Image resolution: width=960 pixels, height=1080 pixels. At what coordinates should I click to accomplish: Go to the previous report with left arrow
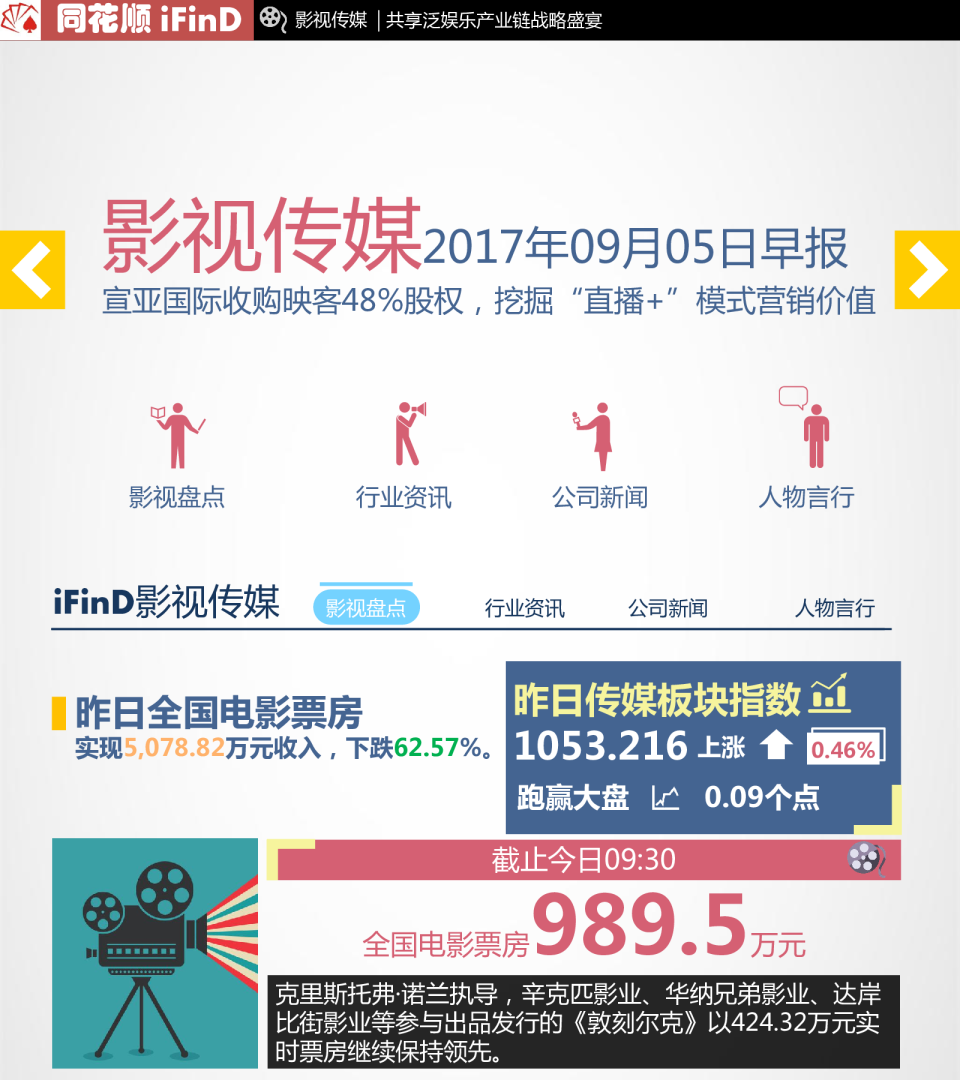[x=32, y=269]
